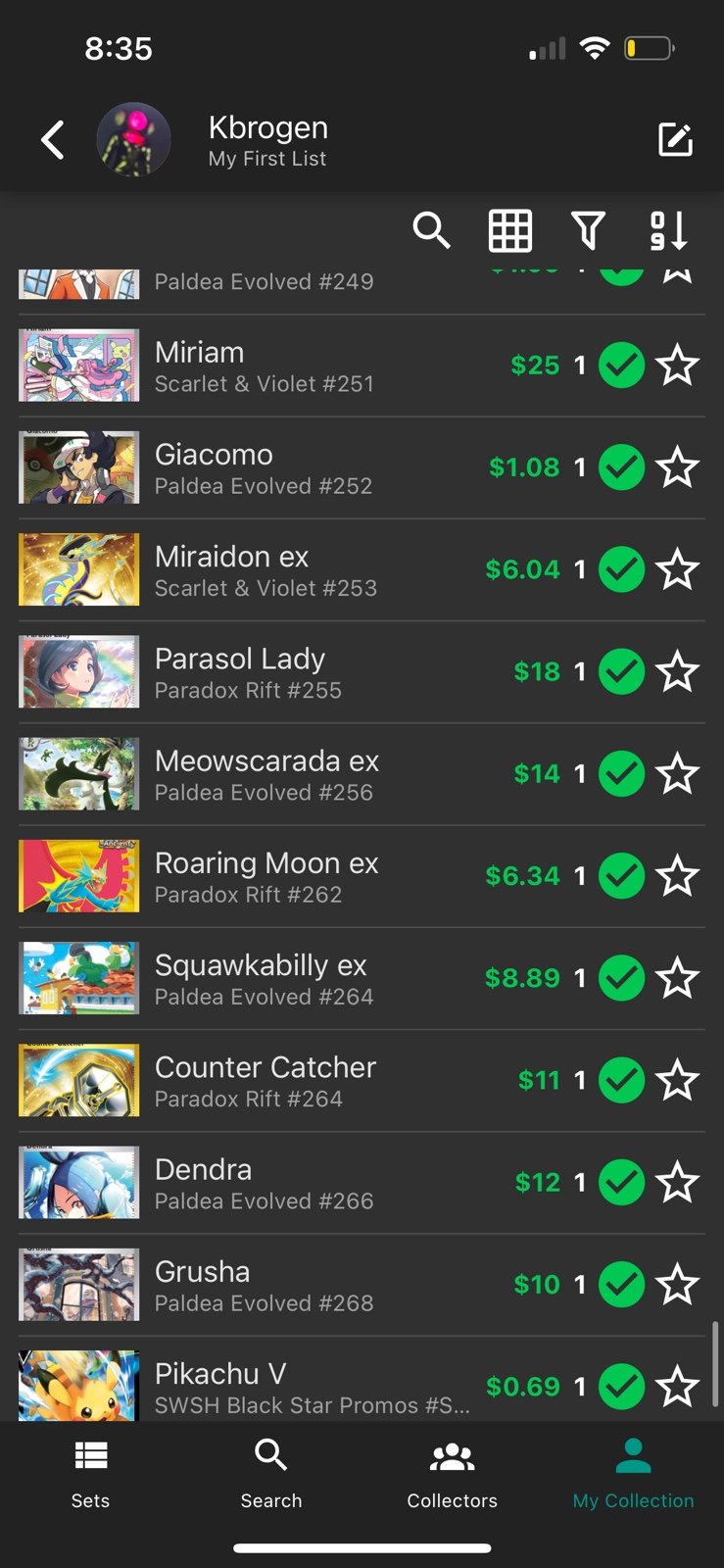Switch to the Sets tab

coord(90,1474)
